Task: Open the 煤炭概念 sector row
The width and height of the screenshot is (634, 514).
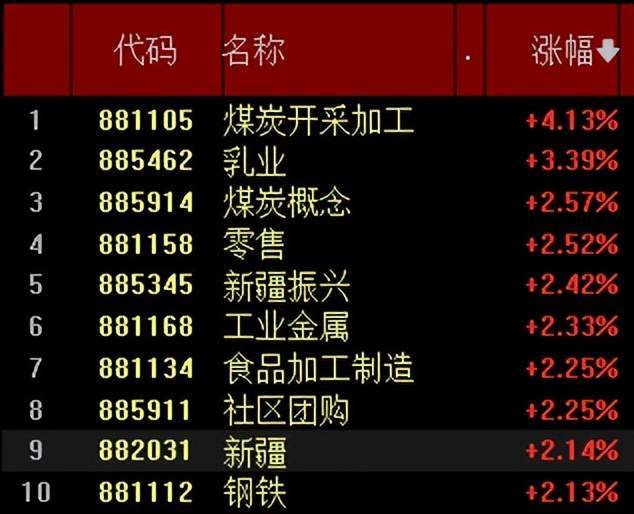Action: click(287, 203)
